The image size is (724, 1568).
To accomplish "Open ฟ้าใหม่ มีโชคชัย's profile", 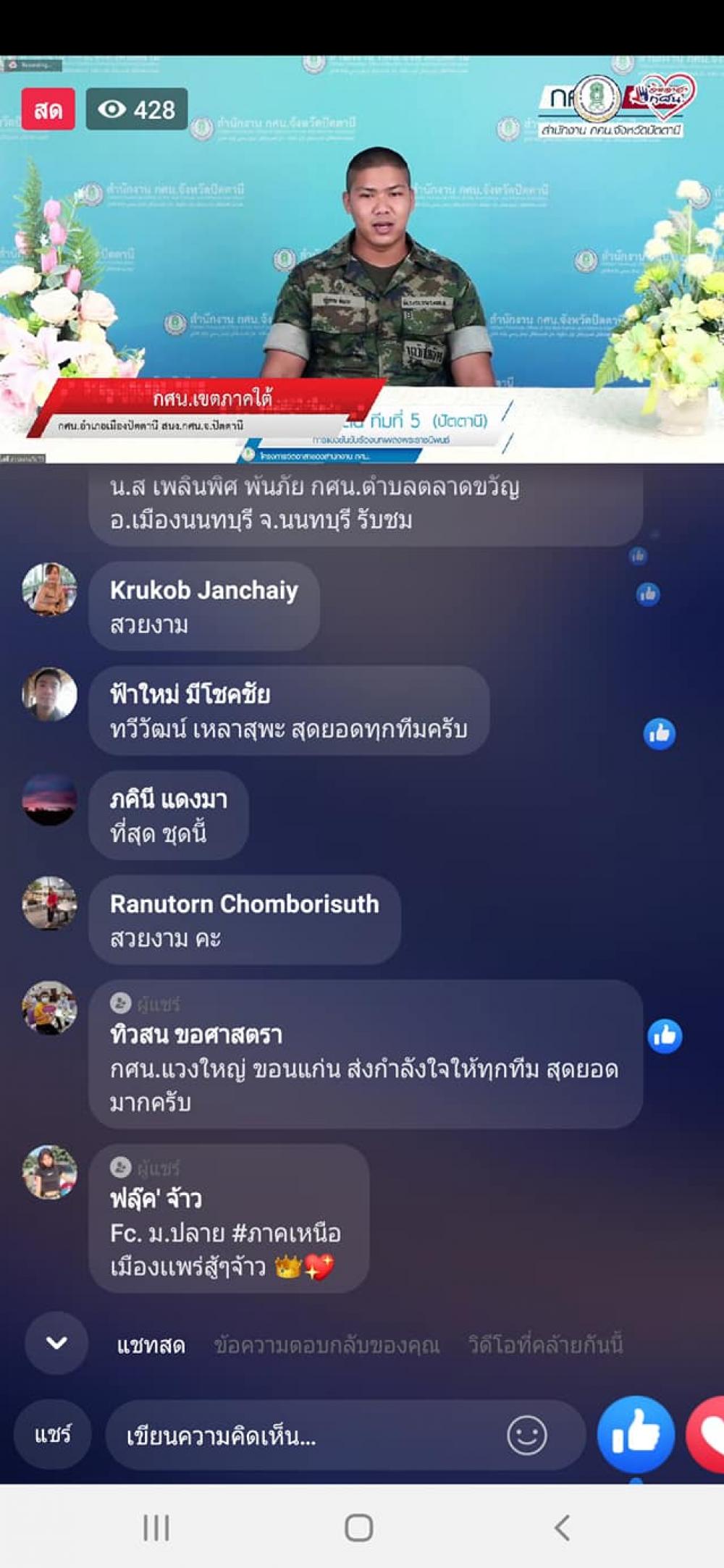I will click(49, 694).
